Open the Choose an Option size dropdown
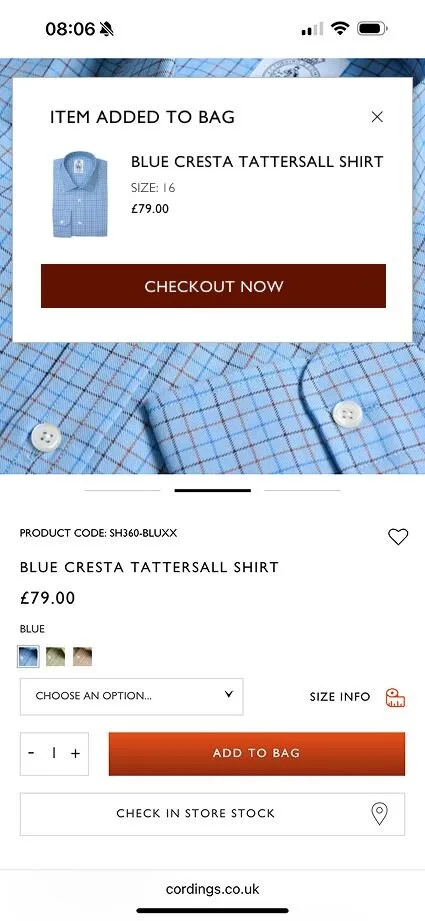 coord(131,697)
